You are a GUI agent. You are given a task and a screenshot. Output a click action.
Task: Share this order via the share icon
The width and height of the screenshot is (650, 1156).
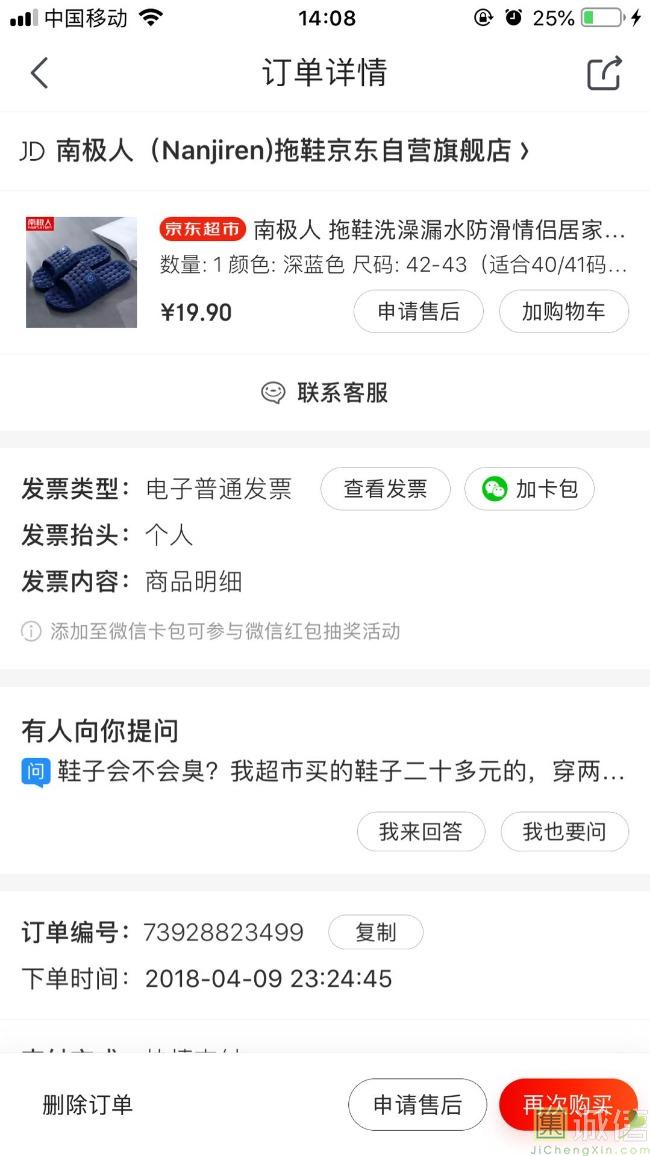point(604,73)
